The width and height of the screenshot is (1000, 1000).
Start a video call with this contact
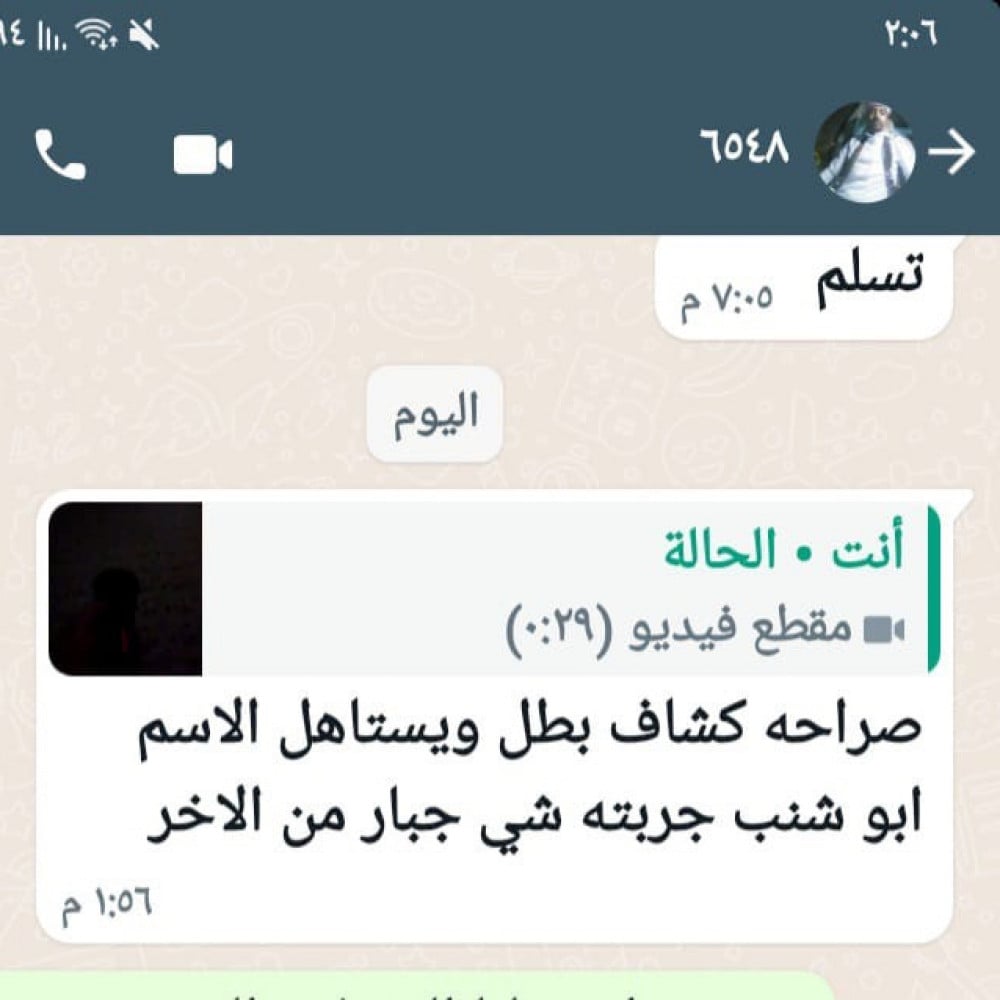point(203,154)
